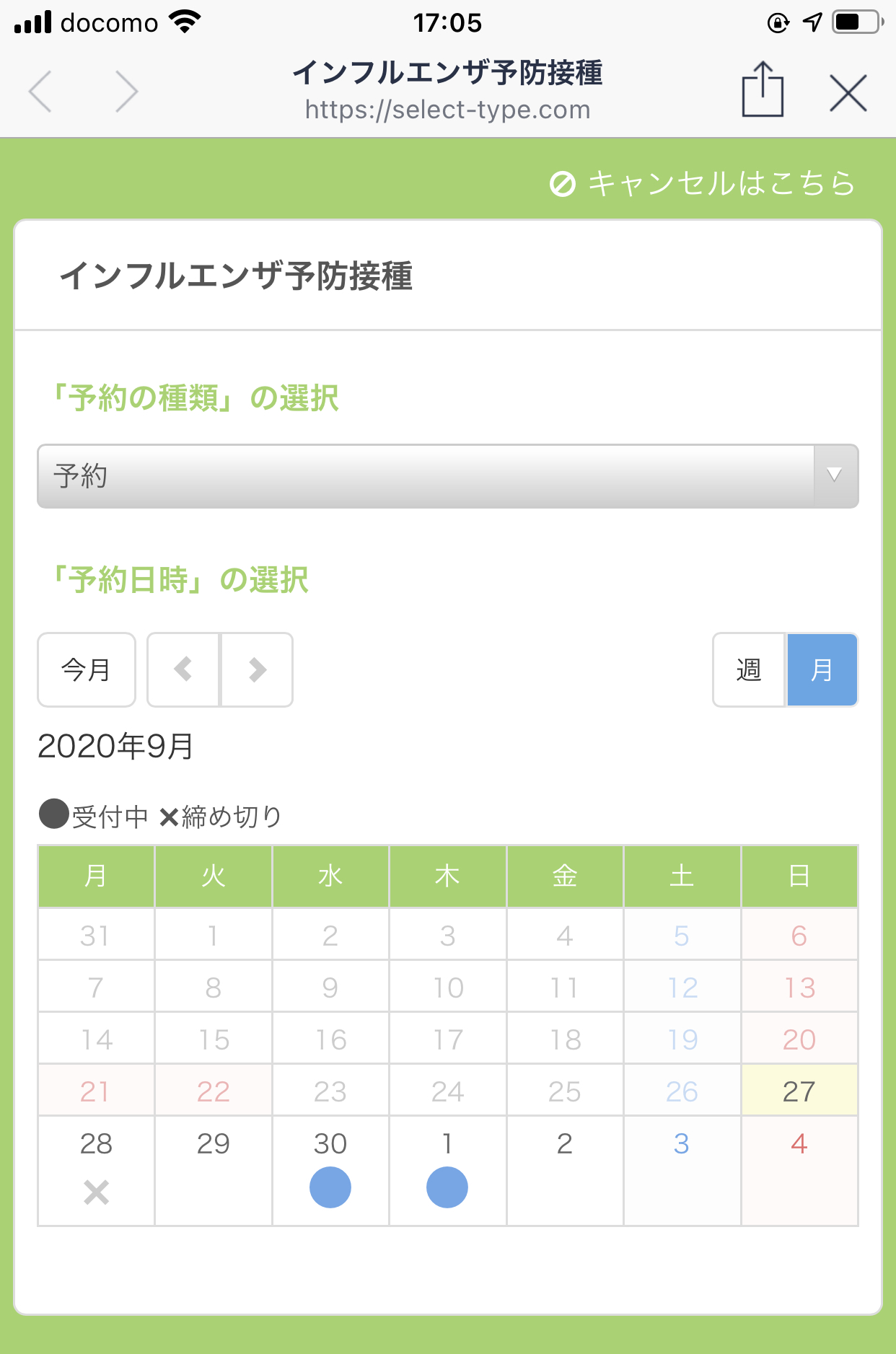Switch to the 週 view
The height and width of the screenshot is (1354, 896).
click(749, 669)
